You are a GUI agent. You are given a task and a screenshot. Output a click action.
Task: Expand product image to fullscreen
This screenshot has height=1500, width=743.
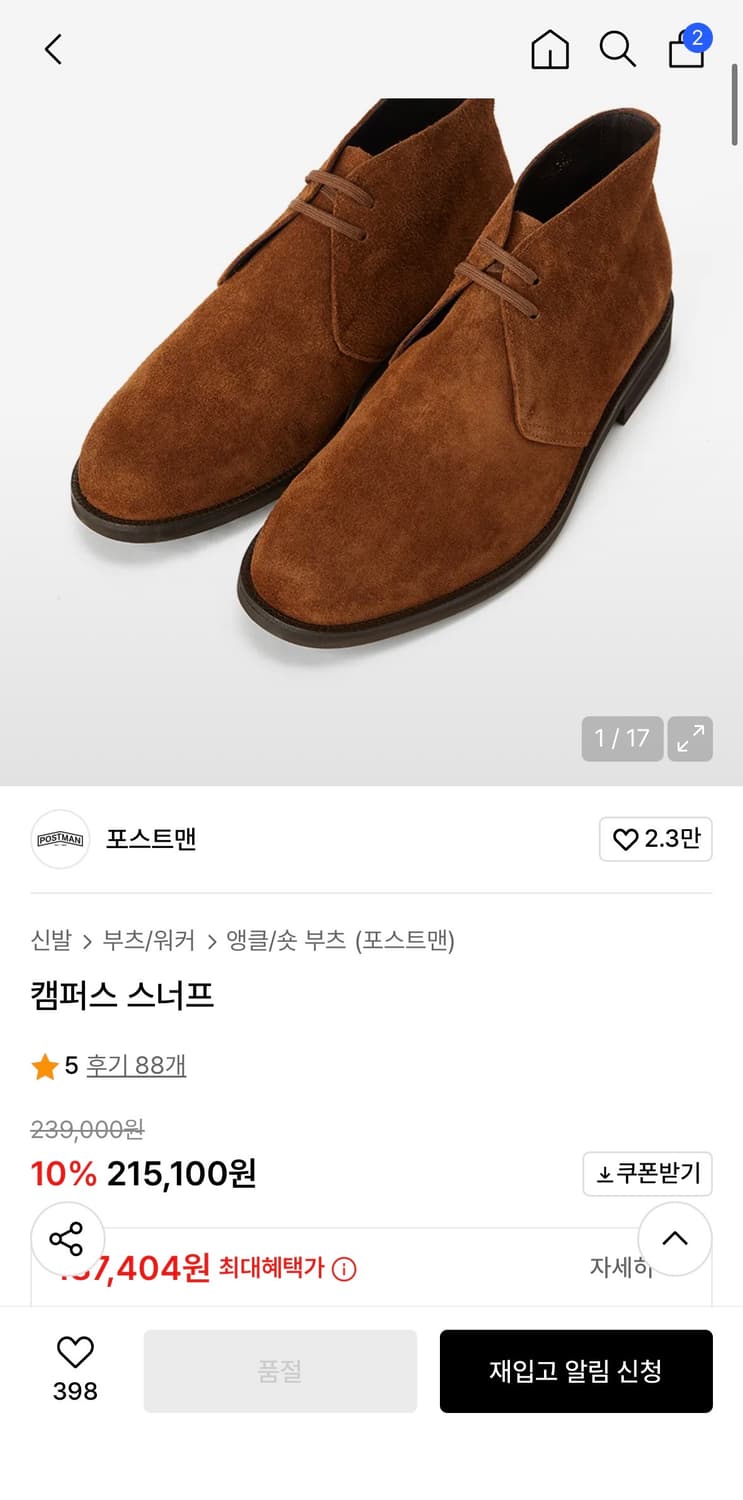pos(690,739)
